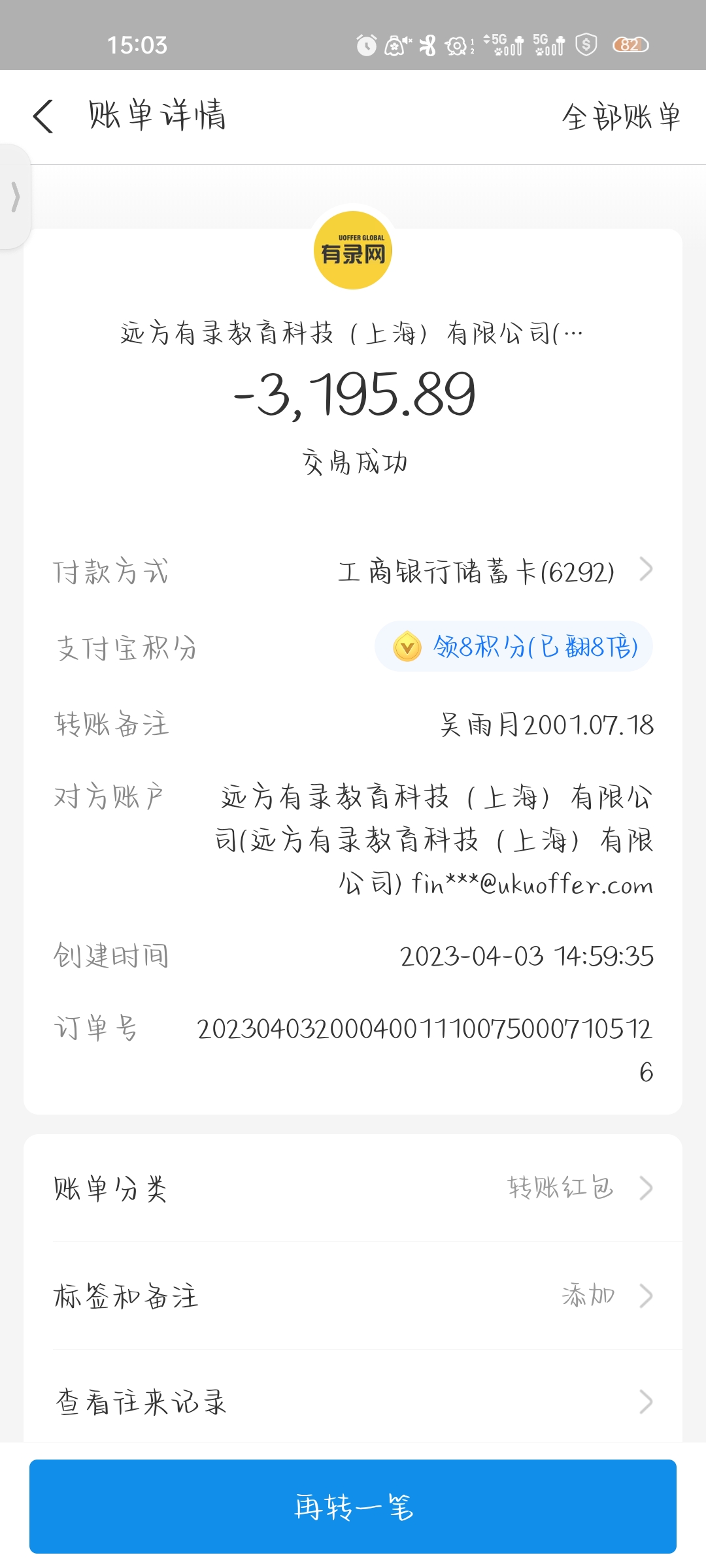Go back from 账单详情 page
Viewport: 706px width, 1568px height.
pos(43,117)
